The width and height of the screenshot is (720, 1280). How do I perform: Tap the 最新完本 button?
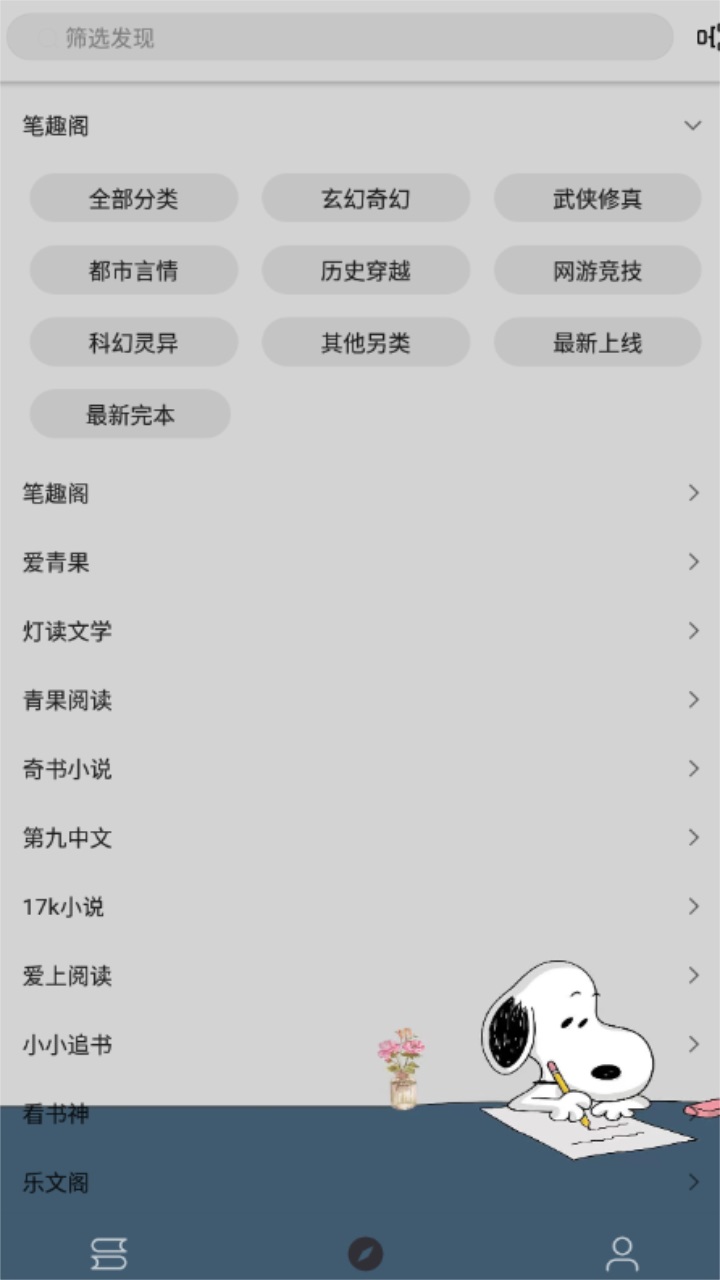(x=129, y=414)
